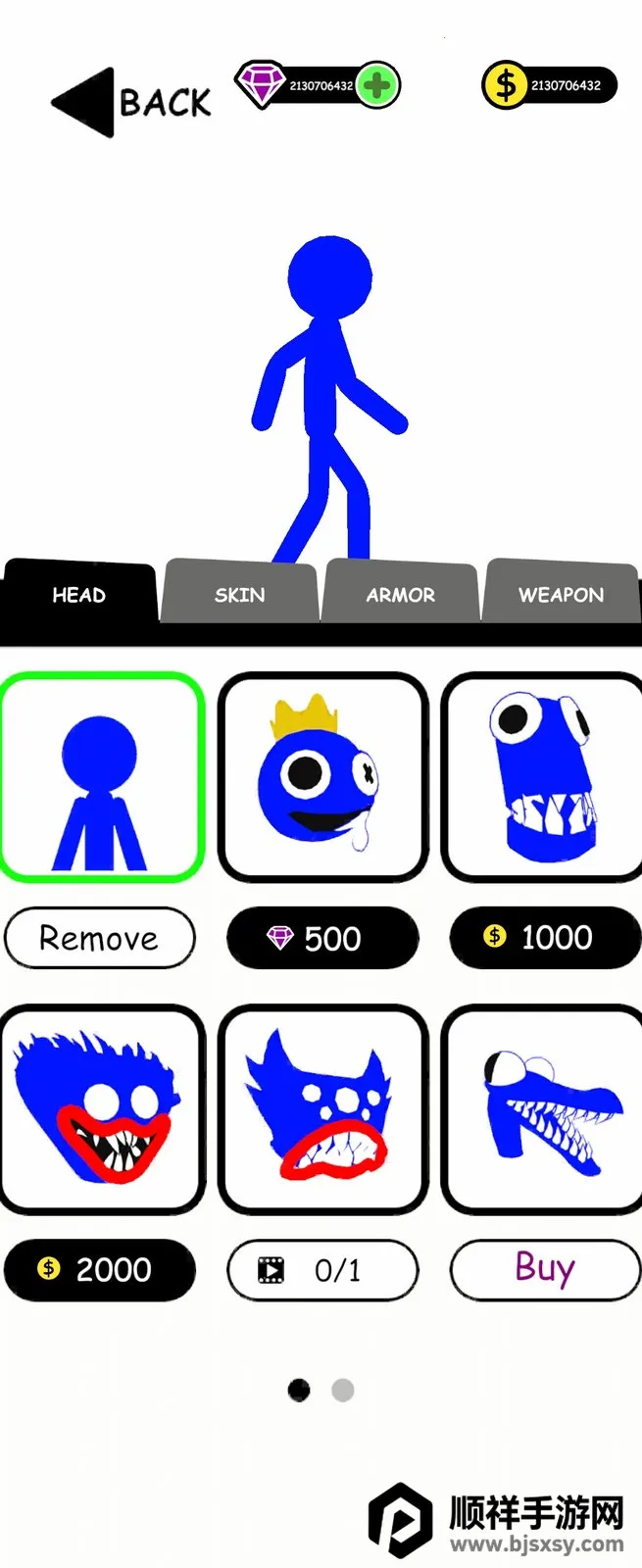Select the WEAPON tab
Viewport: 642px width, 1568px height.
(x=561, y=594)
